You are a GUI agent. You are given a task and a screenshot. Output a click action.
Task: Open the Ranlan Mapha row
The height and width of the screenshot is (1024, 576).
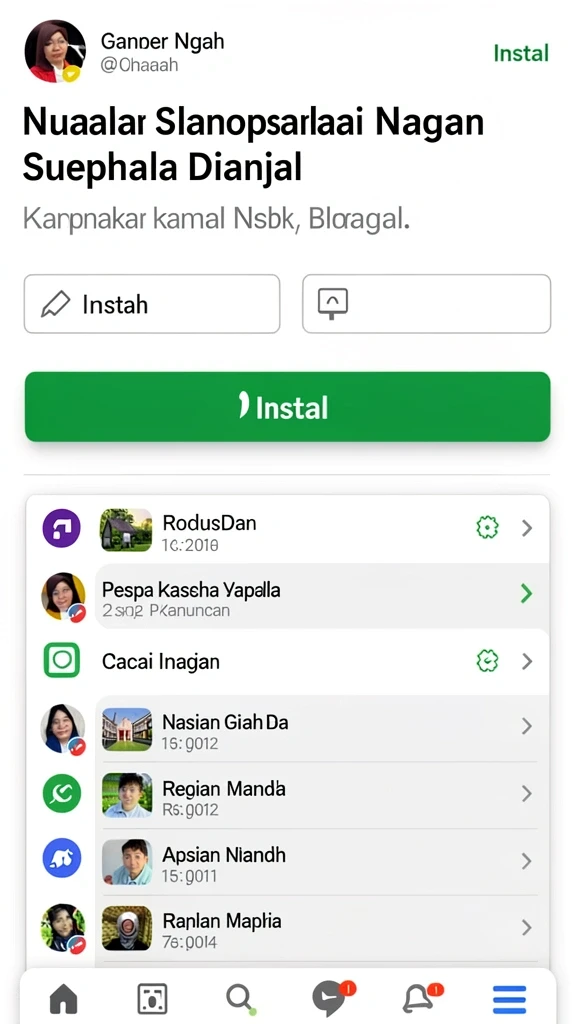321,928
